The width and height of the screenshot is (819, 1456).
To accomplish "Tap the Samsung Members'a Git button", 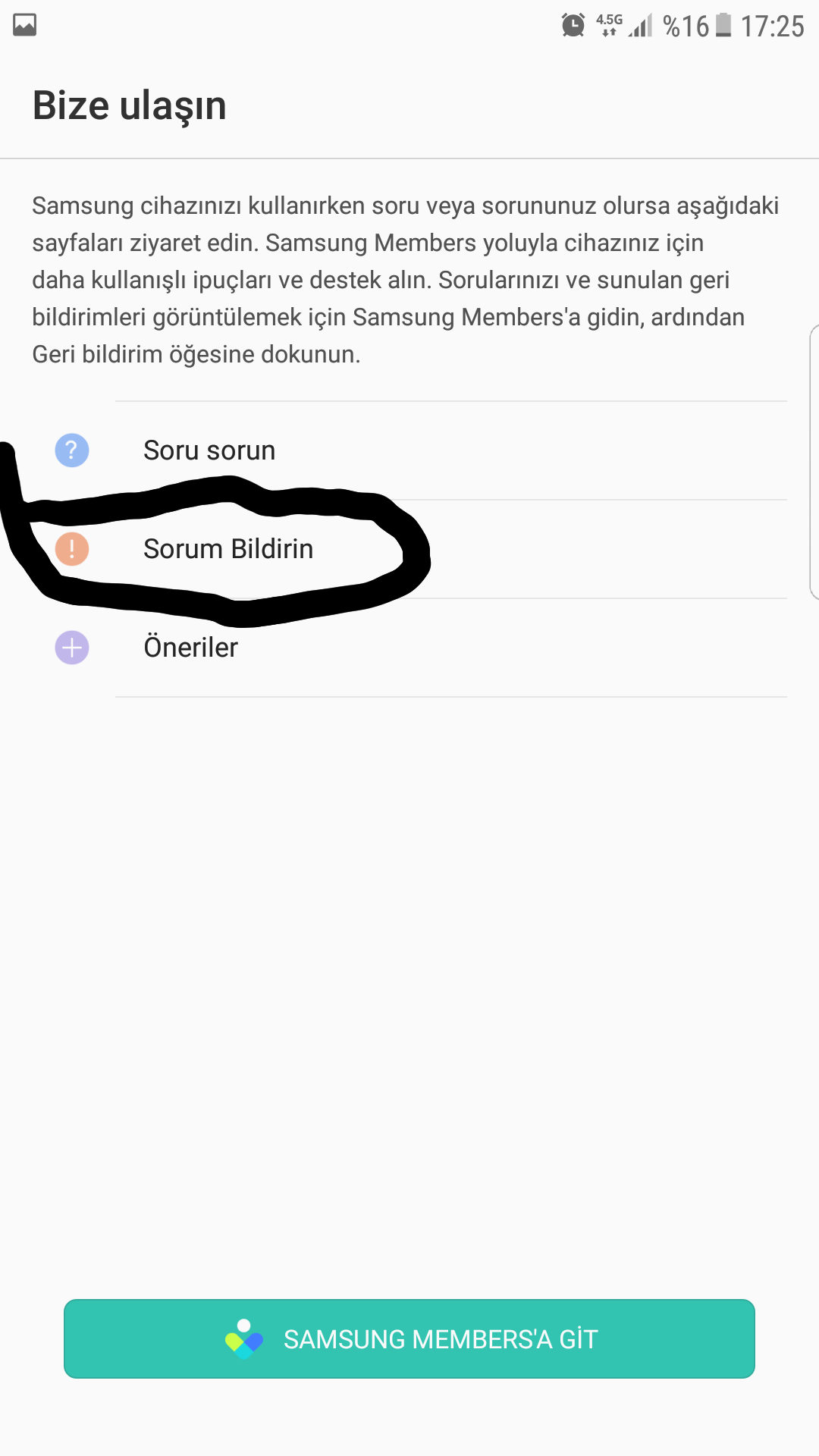I will pos(409,1339).
